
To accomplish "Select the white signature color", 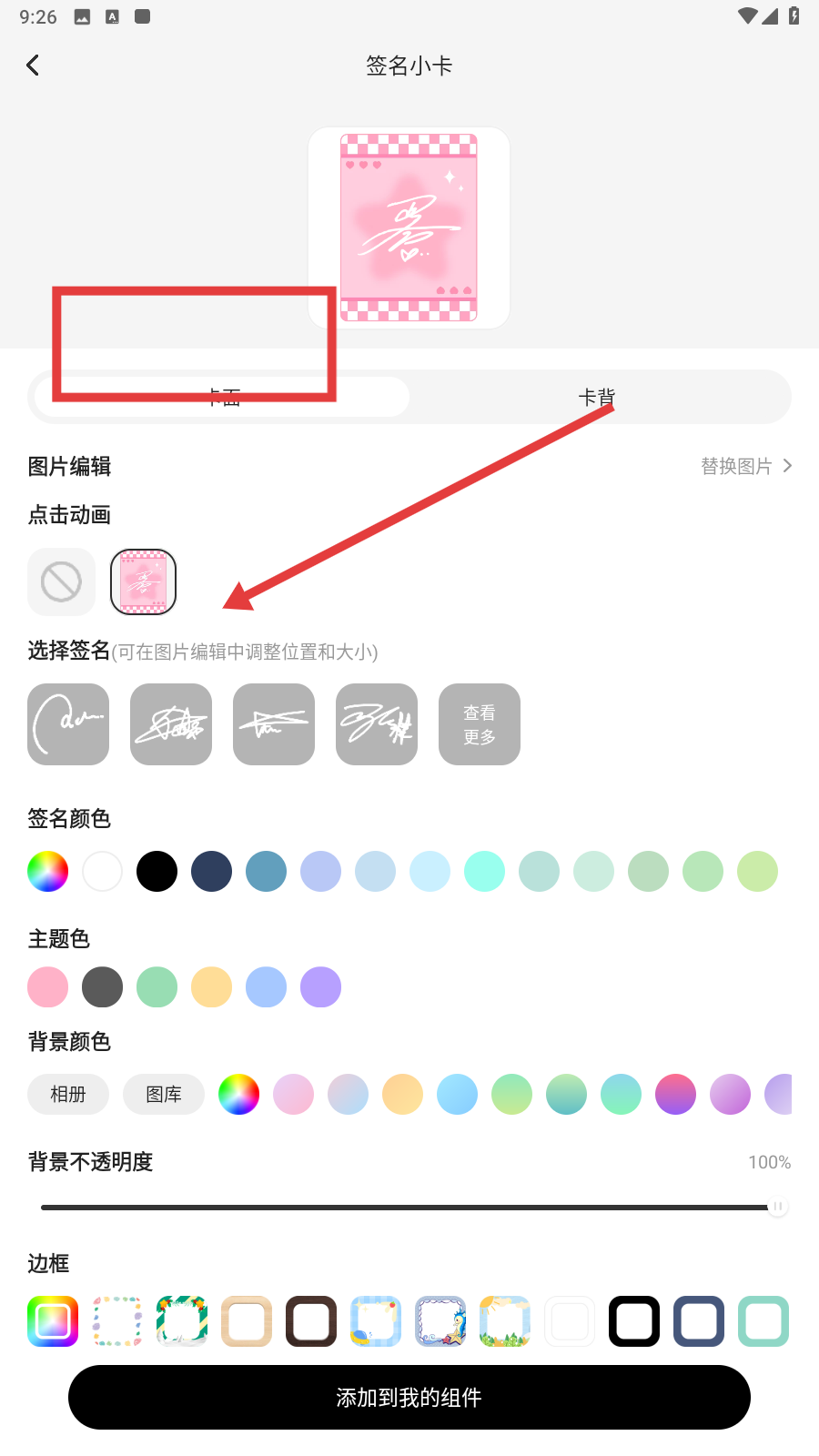I will point(102,871).
